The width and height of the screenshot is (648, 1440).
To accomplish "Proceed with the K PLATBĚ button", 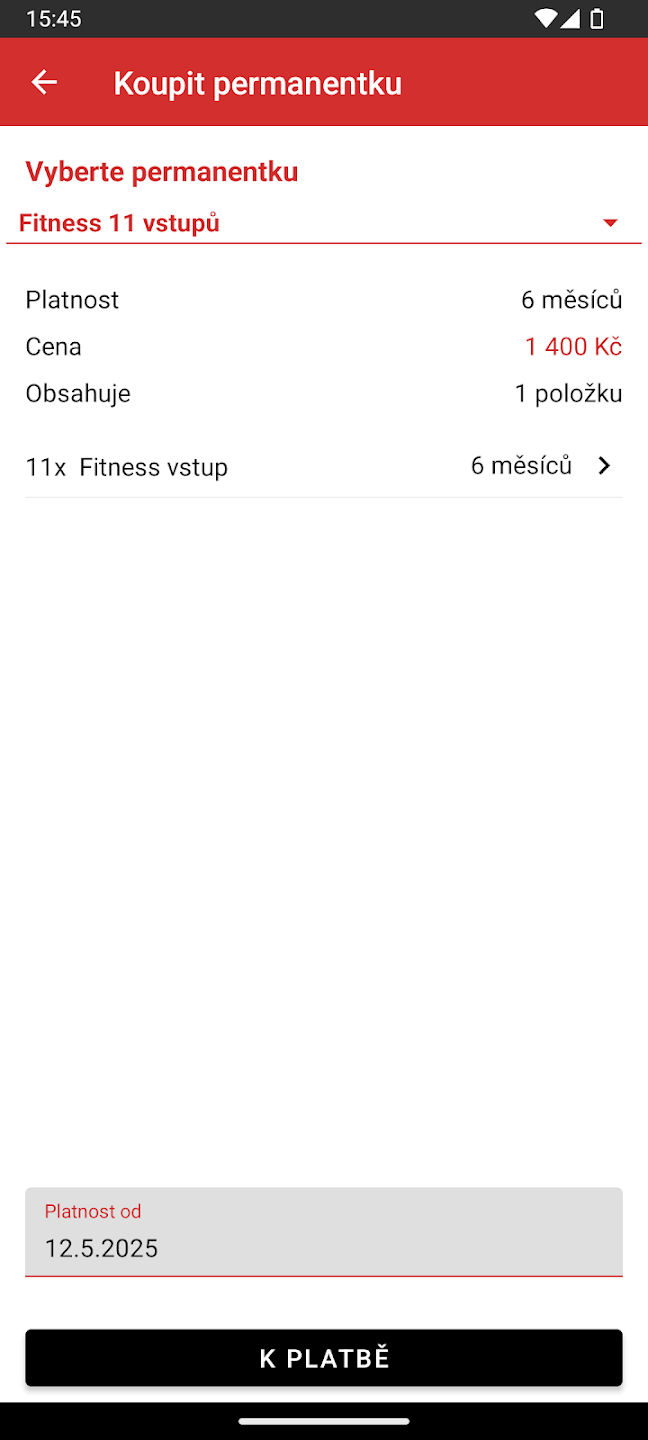I will (x=323, y=1358).
